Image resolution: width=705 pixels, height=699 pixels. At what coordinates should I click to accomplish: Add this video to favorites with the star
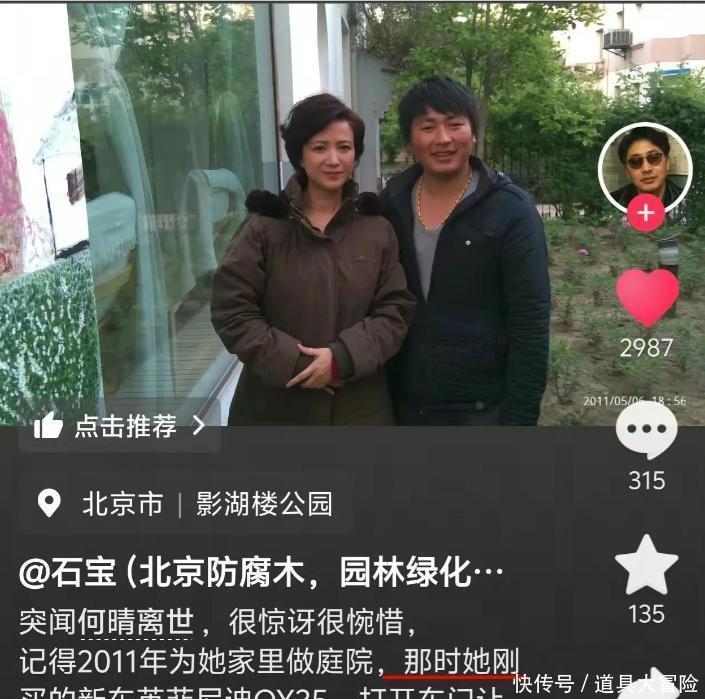pyautogui.click(x=646, y=565)
